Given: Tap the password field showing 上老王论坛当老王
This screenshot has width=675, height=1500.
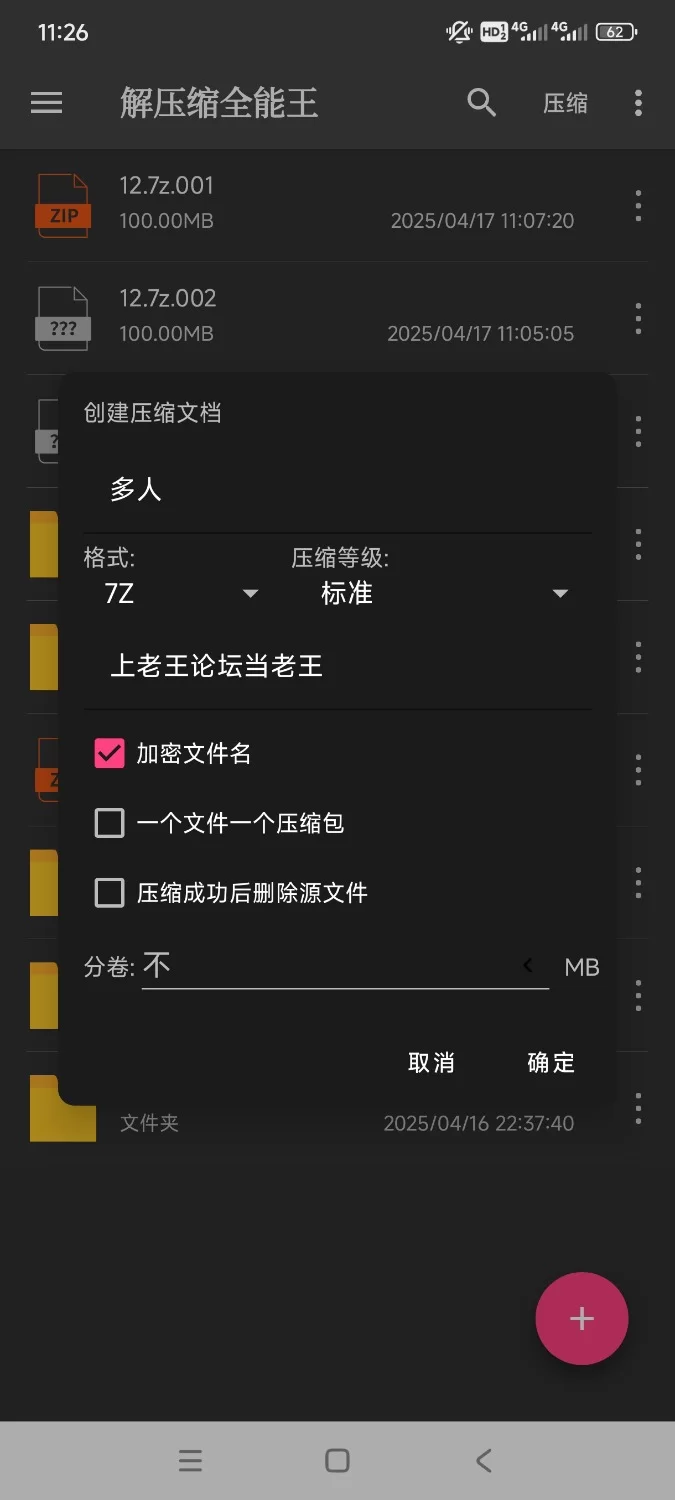Looking at the screenshot, I should [335, 666].
